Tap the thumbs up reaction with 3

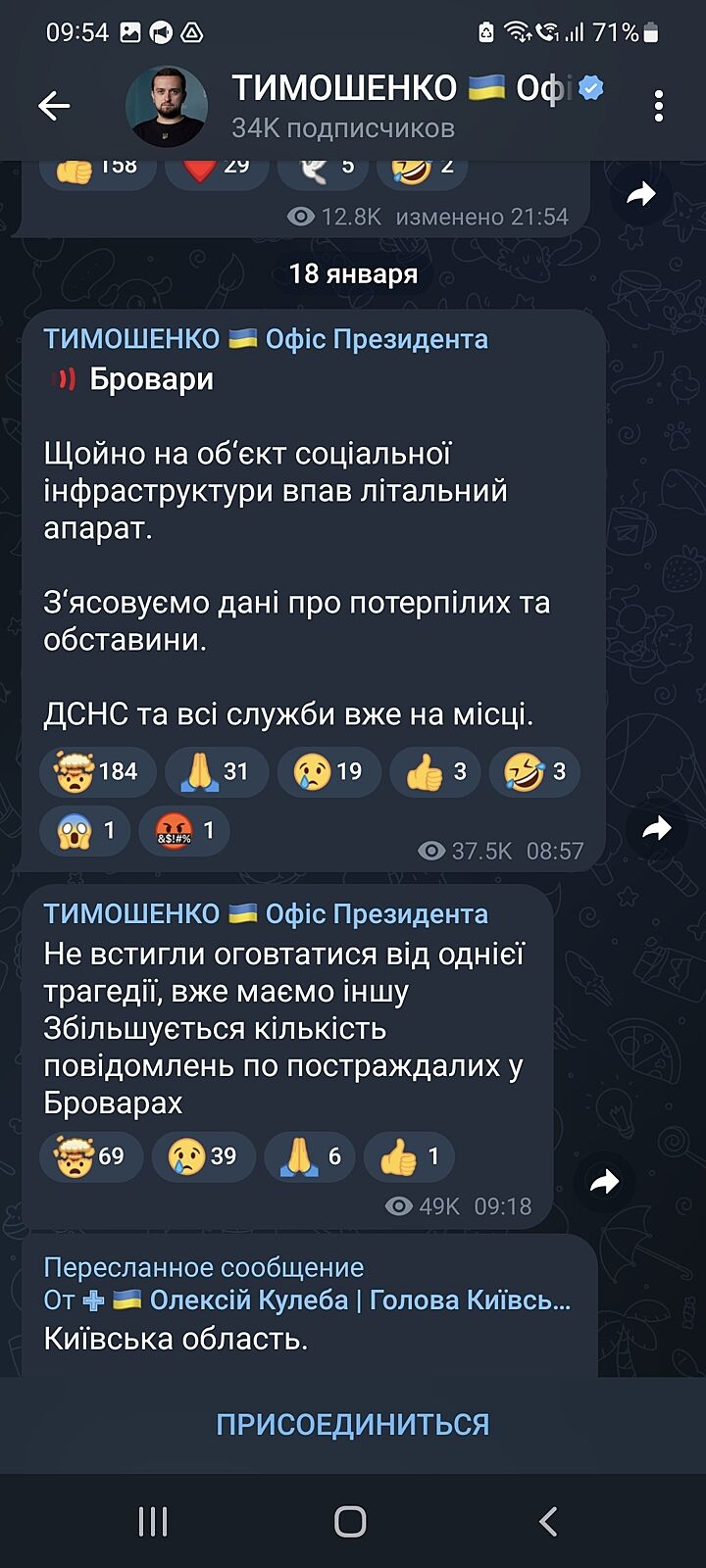point(434,772)
